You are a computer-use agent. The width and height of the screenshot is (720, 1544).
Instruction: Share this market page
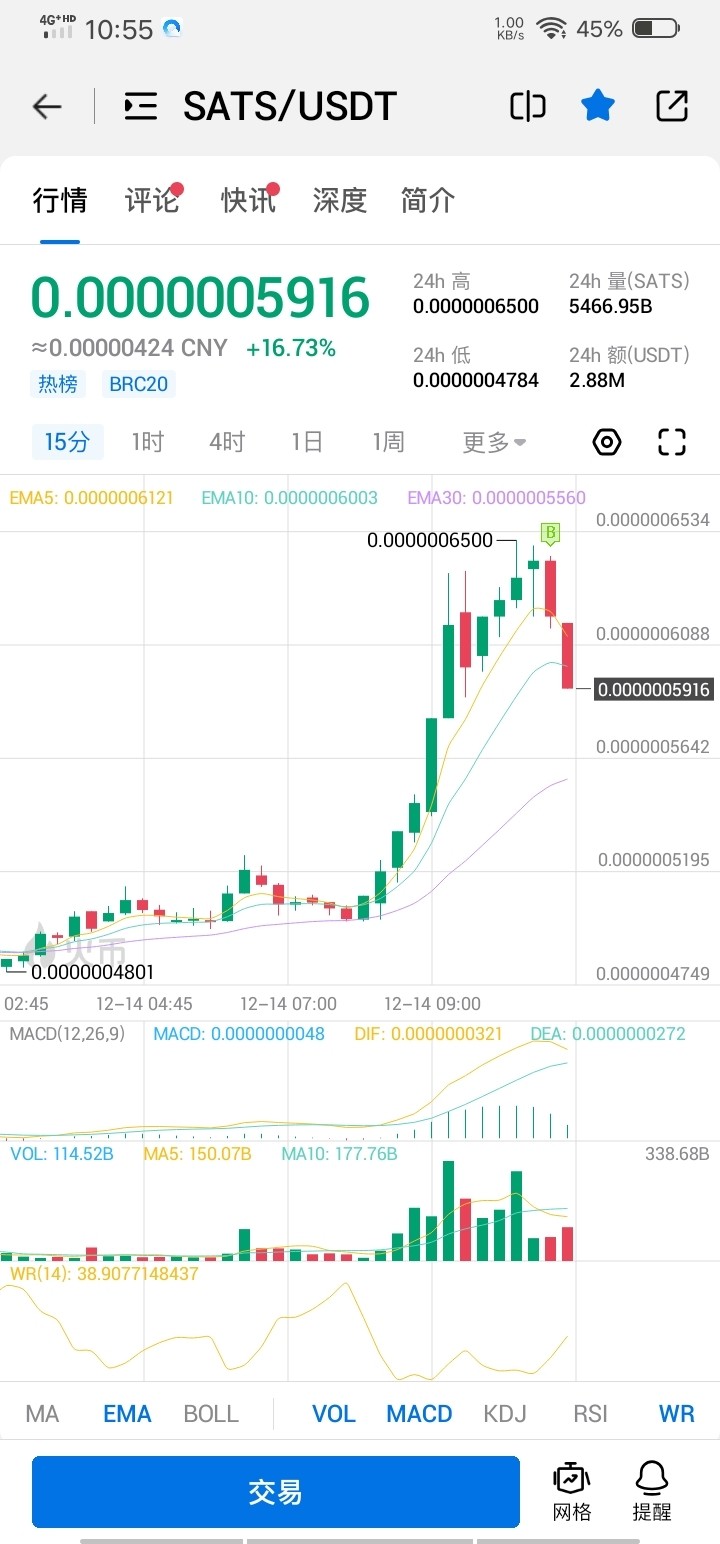(x=672, y=106)
